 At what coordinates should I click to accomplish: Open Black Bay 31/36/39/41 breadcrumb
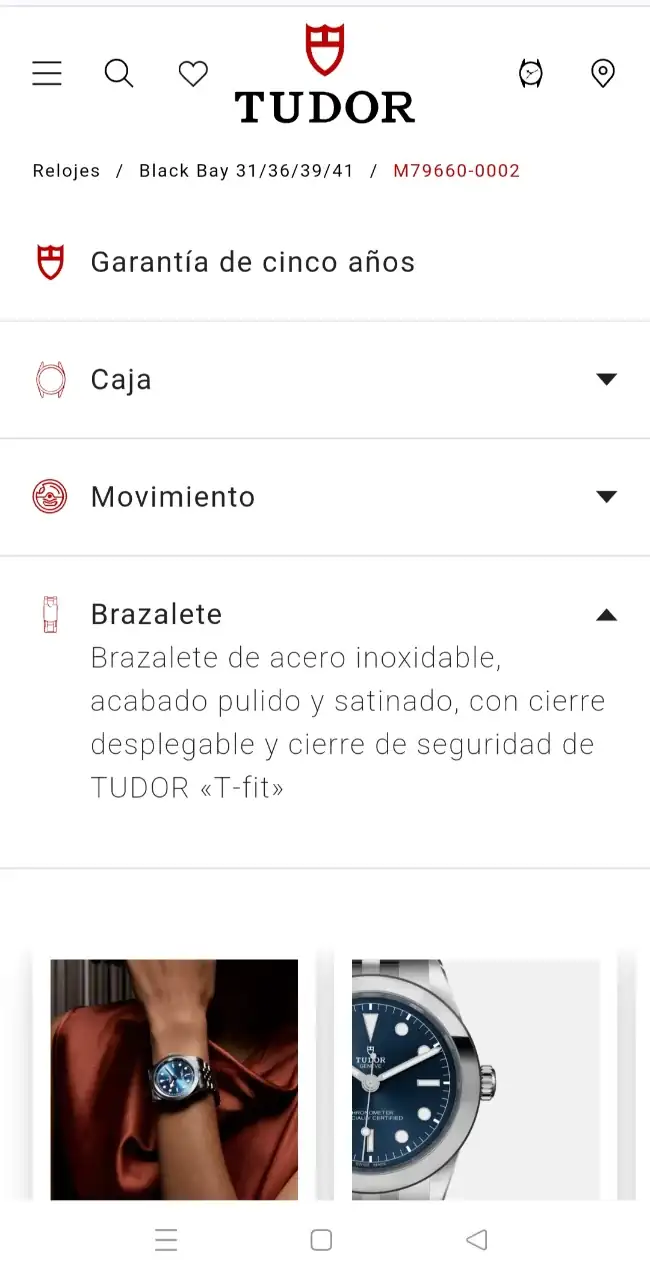(x=246, y=171)
